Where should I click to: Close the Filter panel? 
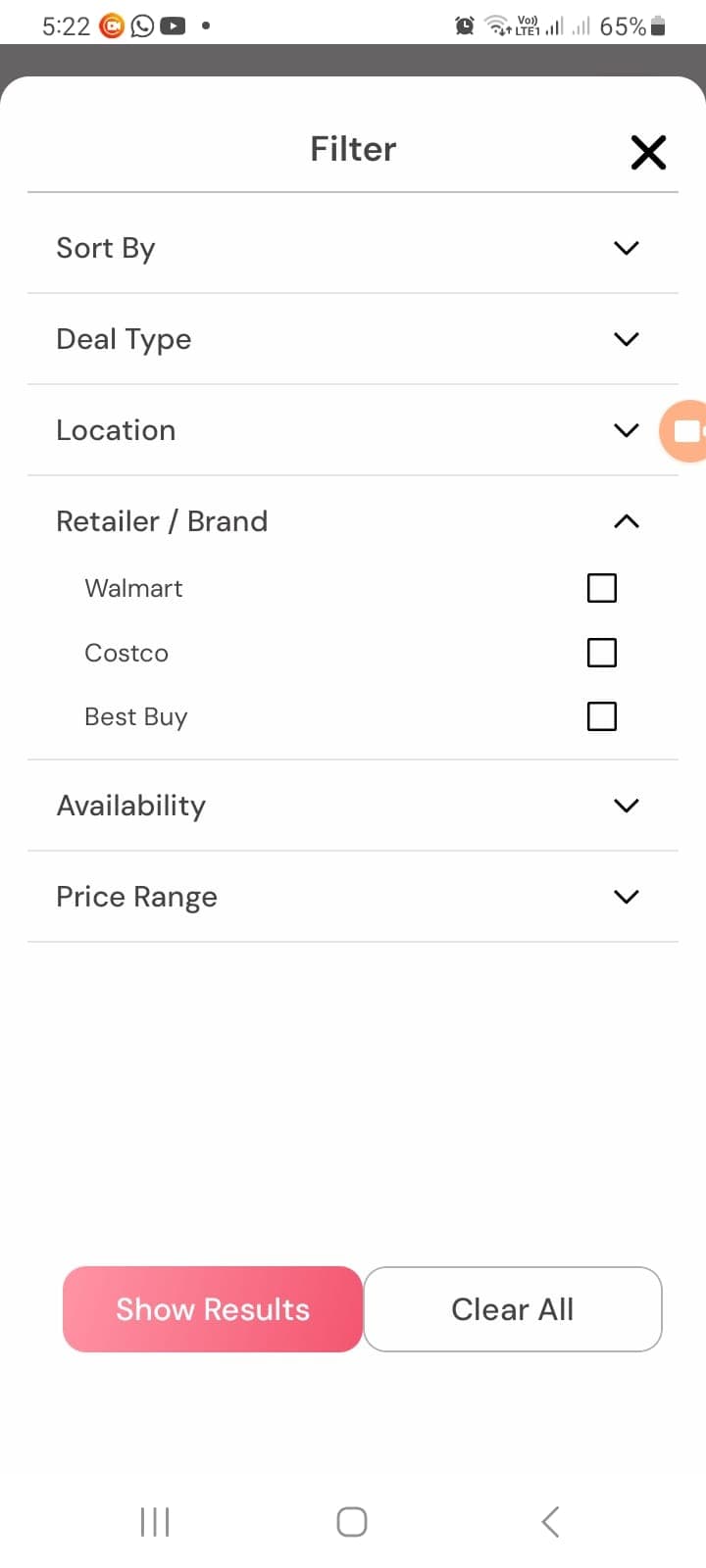point(648,152)
